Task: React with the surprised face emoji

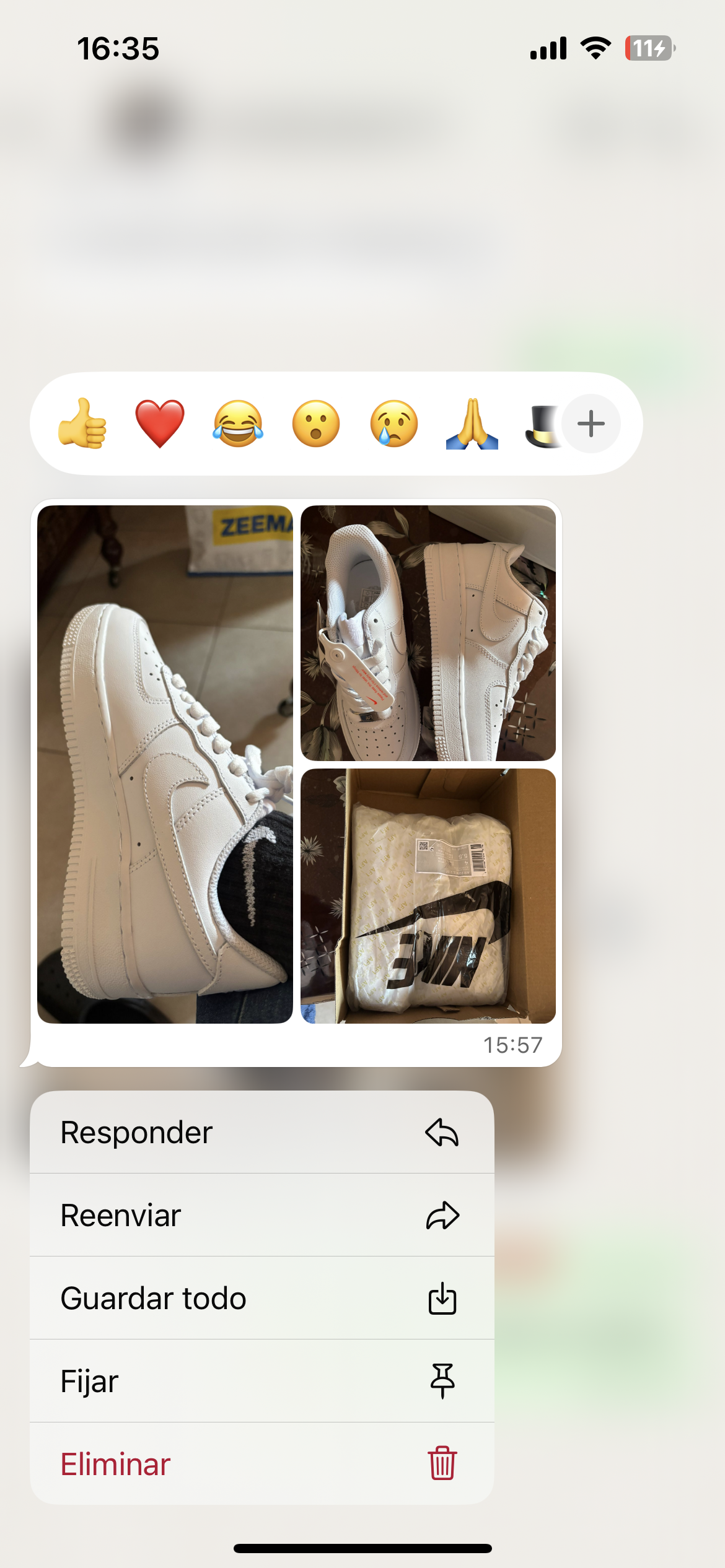Action: point(316,424)
